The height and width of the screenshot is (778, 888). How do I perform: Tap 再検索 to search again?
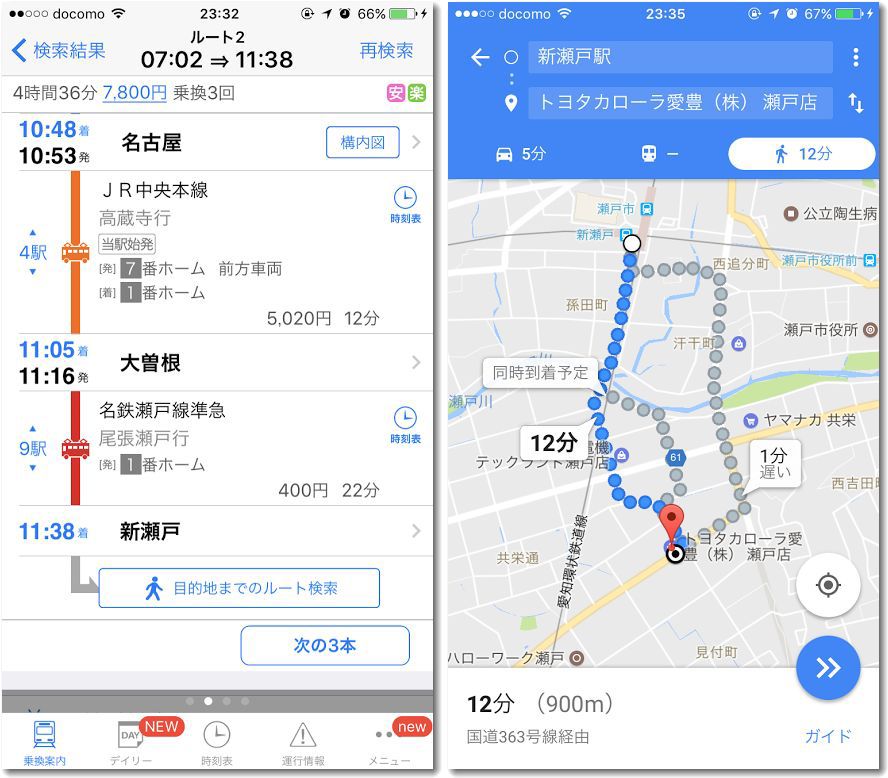coord(386,50)
